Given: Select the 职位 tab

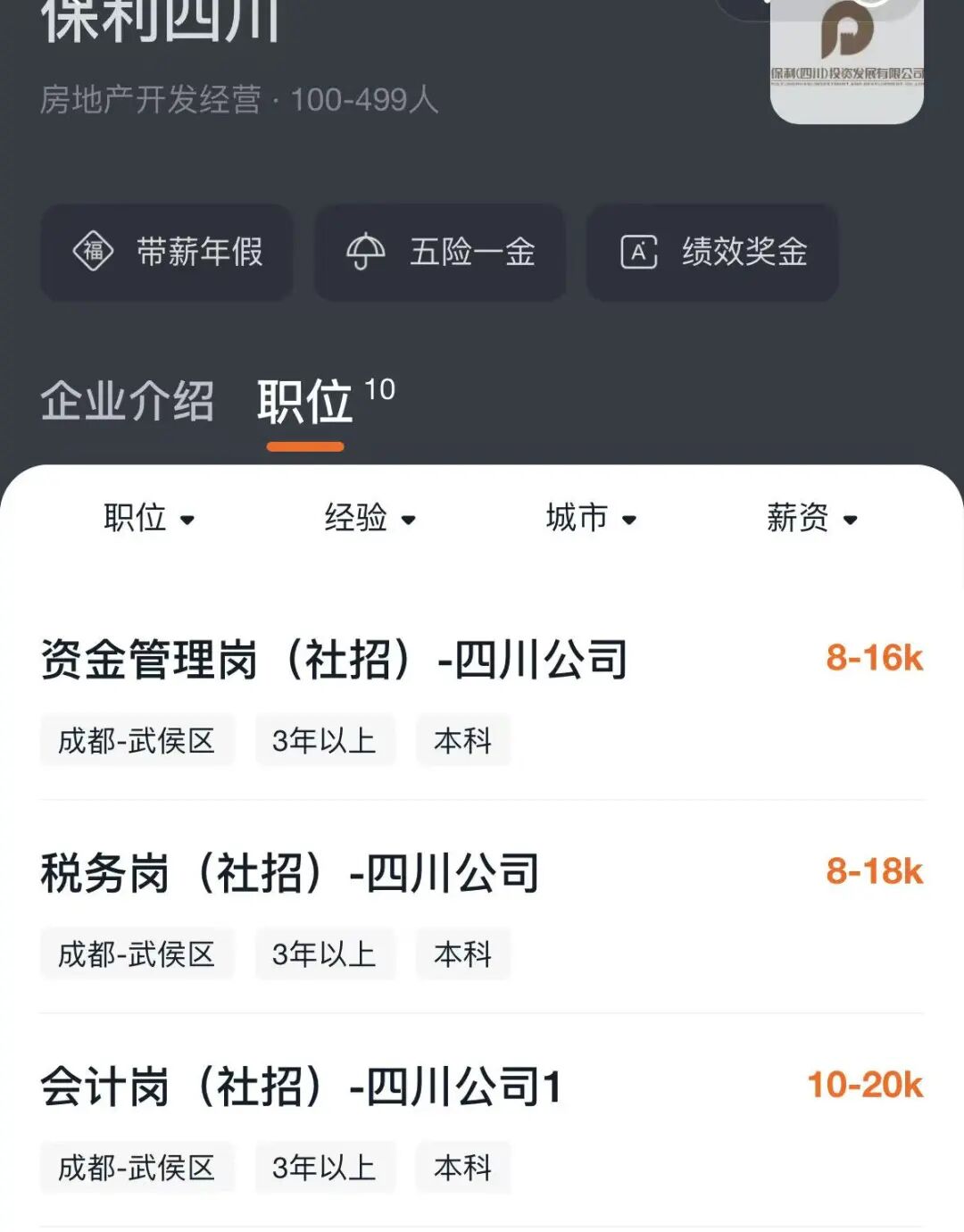Looking at the screenshot, I should coord(306,403).
